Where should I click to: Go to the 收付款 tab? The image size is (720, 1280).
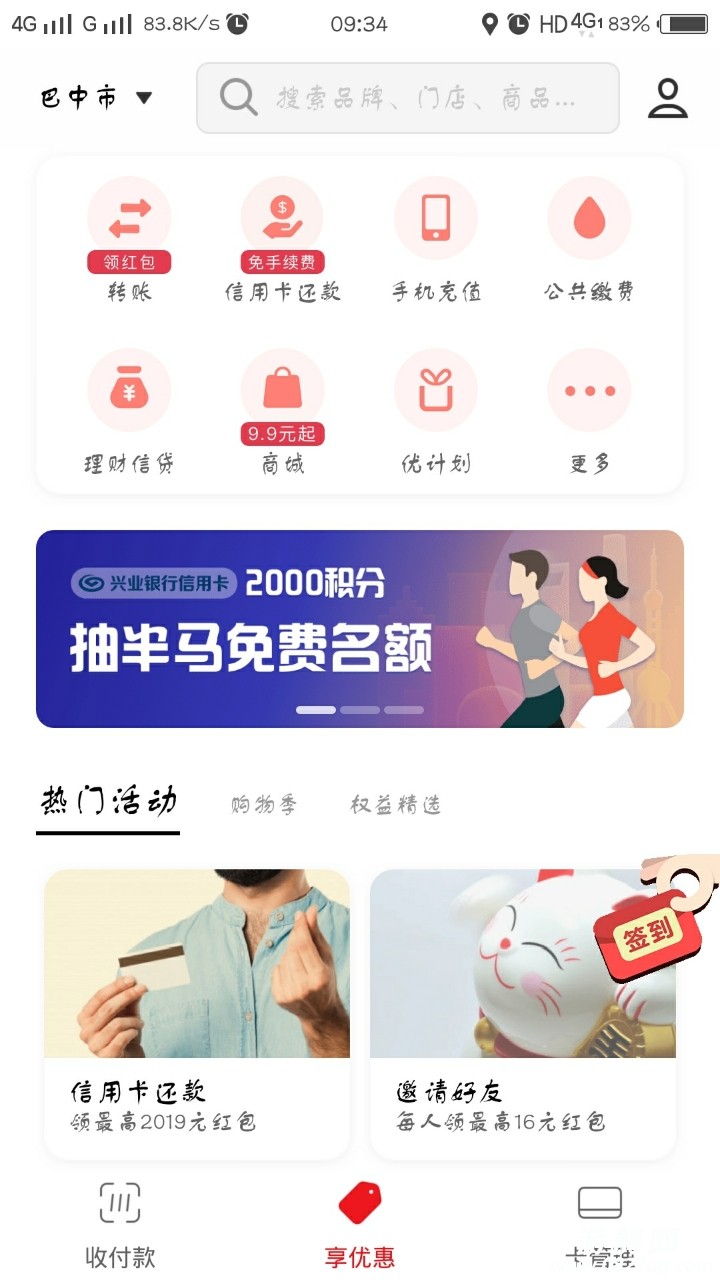click(120, 1225)
